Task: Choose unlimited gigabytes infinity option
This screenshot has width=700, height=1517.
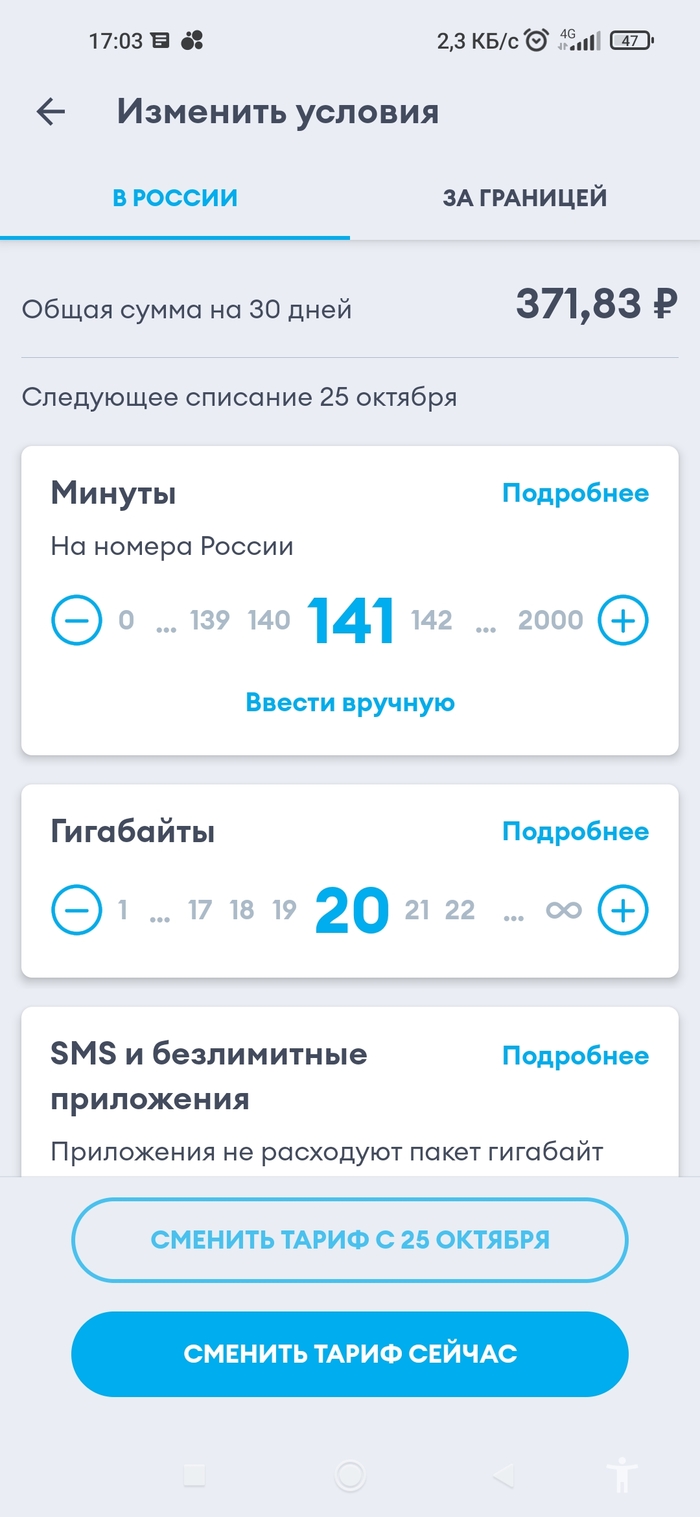Action: coord(563,910)
